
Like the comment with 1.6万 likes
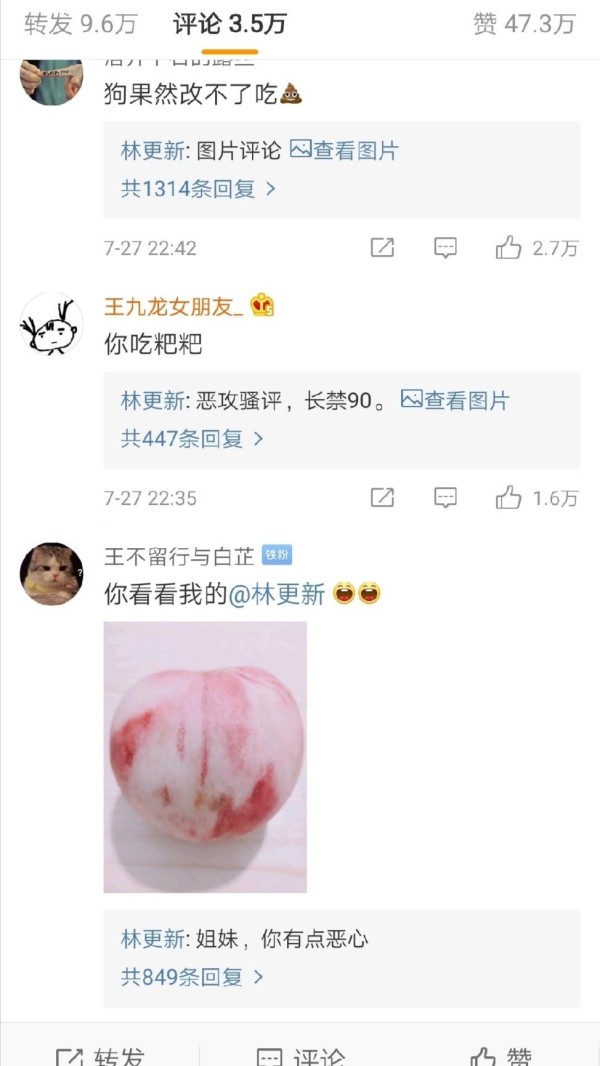(x=537, y=498)
